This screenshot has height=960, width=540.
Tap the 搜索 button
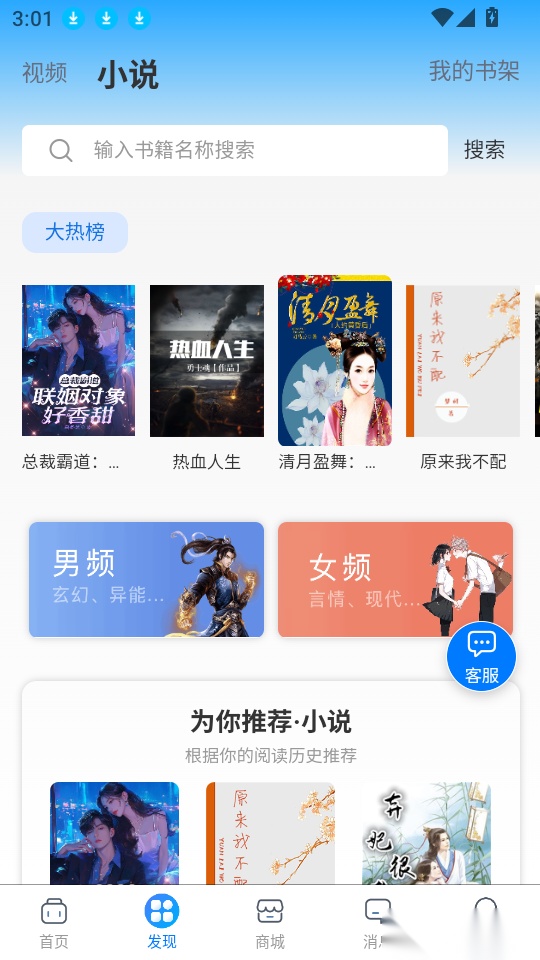484,150
